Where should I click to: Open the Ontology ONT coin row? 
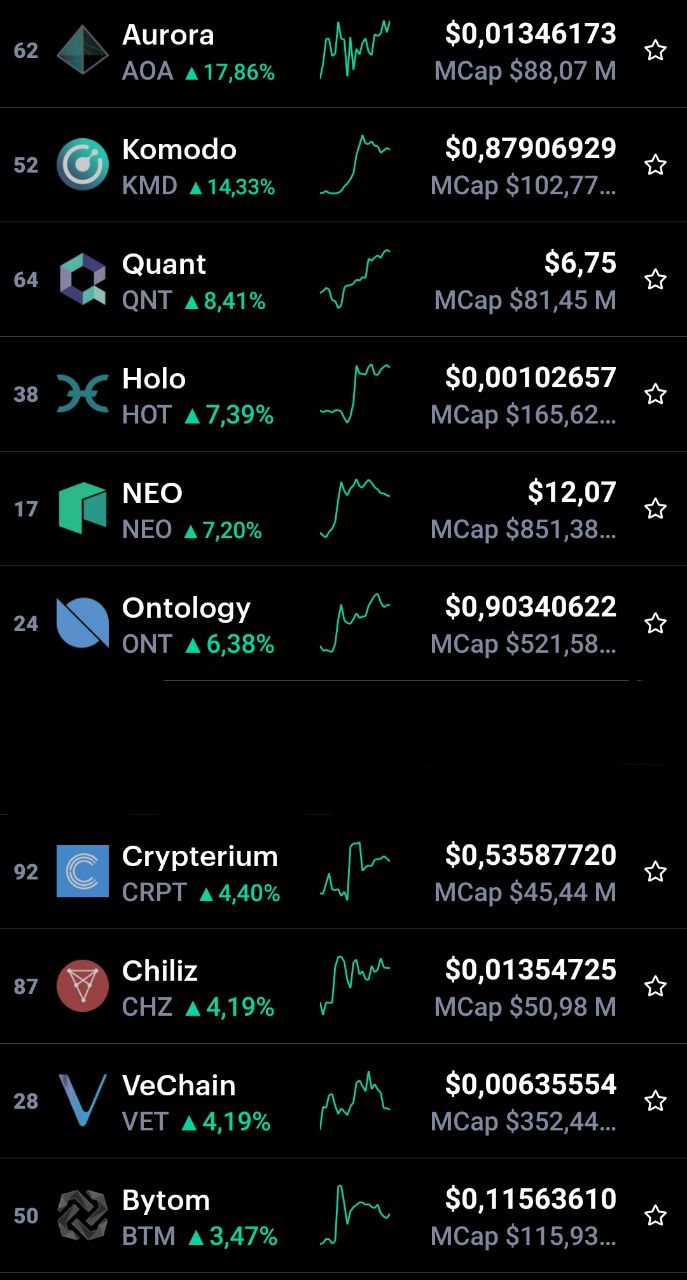pyautogui.click(x=343, y=623)
